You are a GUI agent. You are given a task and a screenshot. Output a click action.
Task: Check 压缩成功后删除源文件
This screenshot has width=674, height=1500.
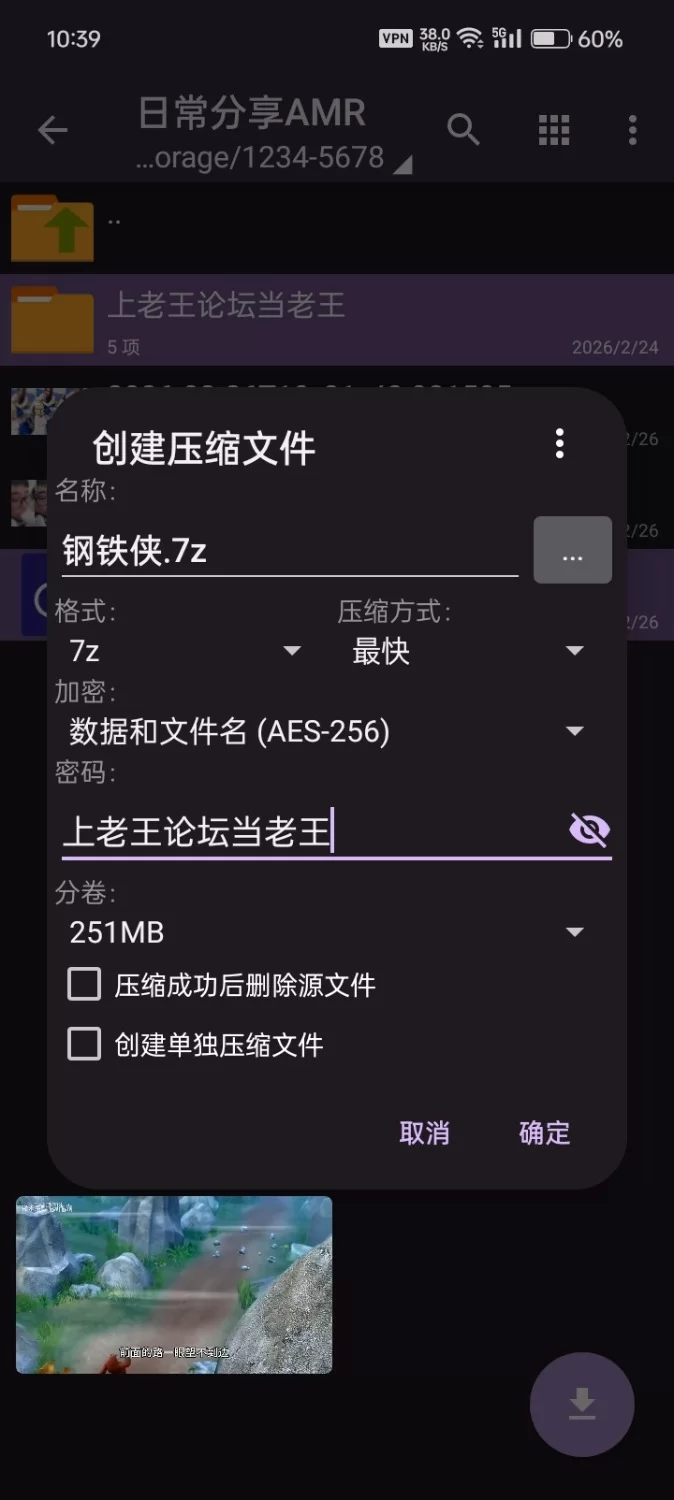click(x=85, y=985)
